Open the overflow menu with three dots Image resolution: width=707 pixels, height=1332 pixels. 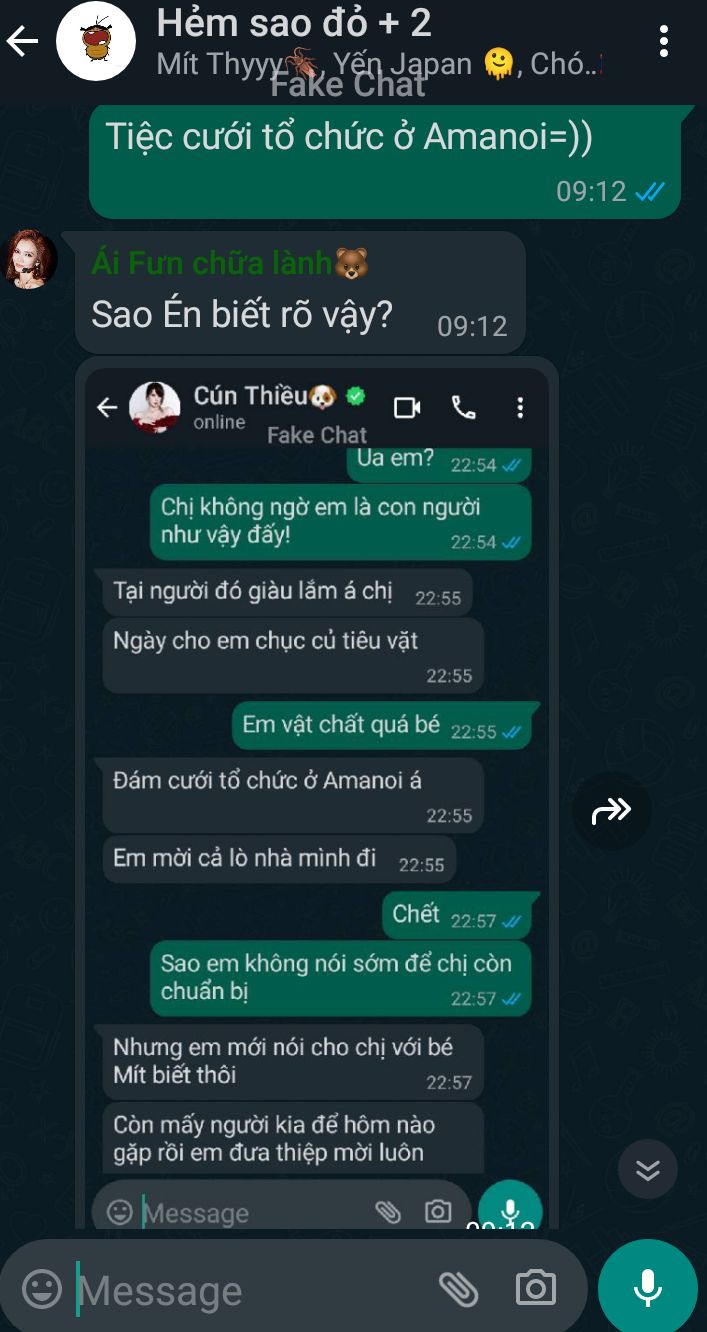click(664, 41)
